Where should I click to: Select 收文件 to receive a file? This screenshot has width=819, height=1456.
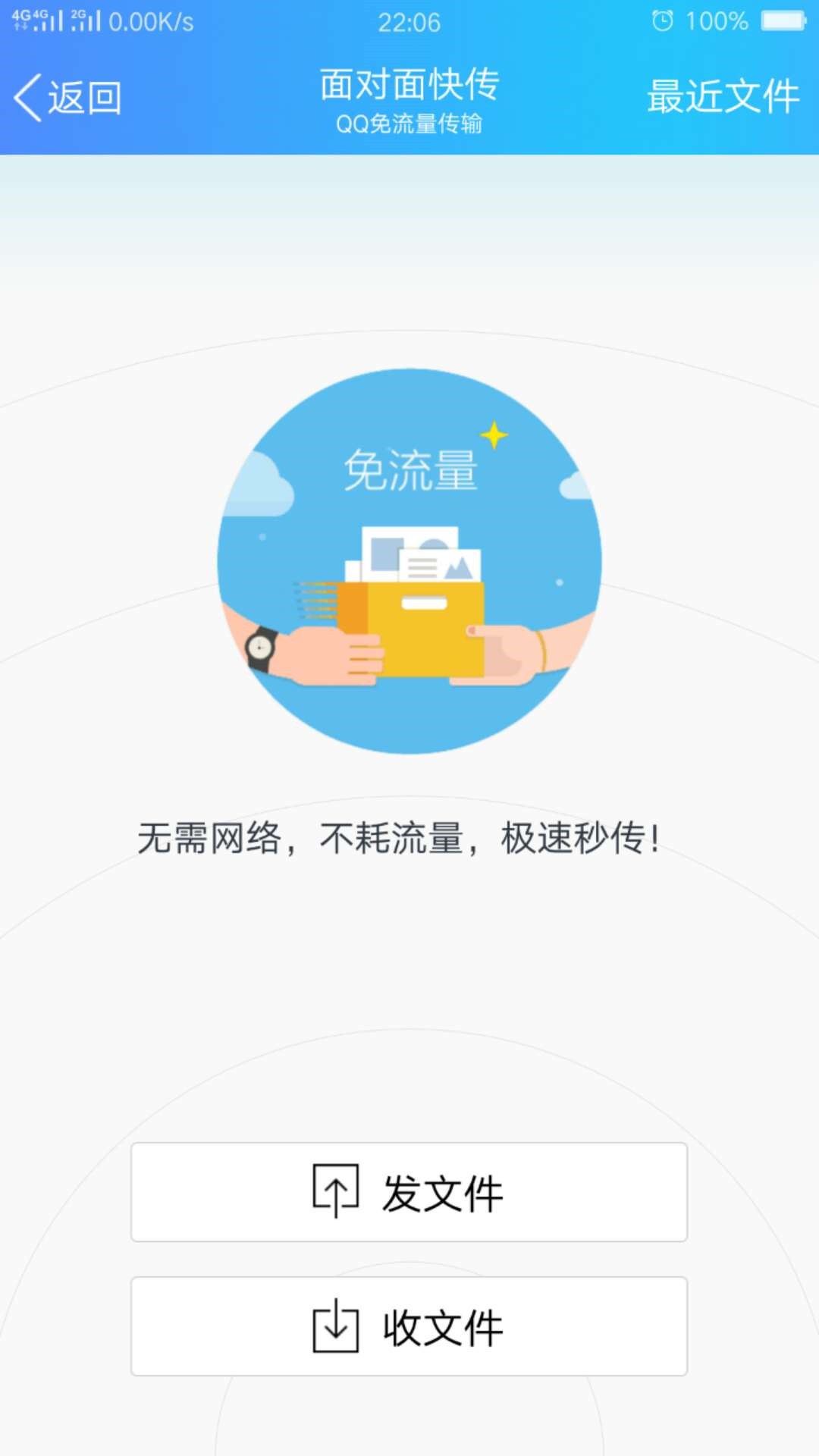(x=409, y=1326)
